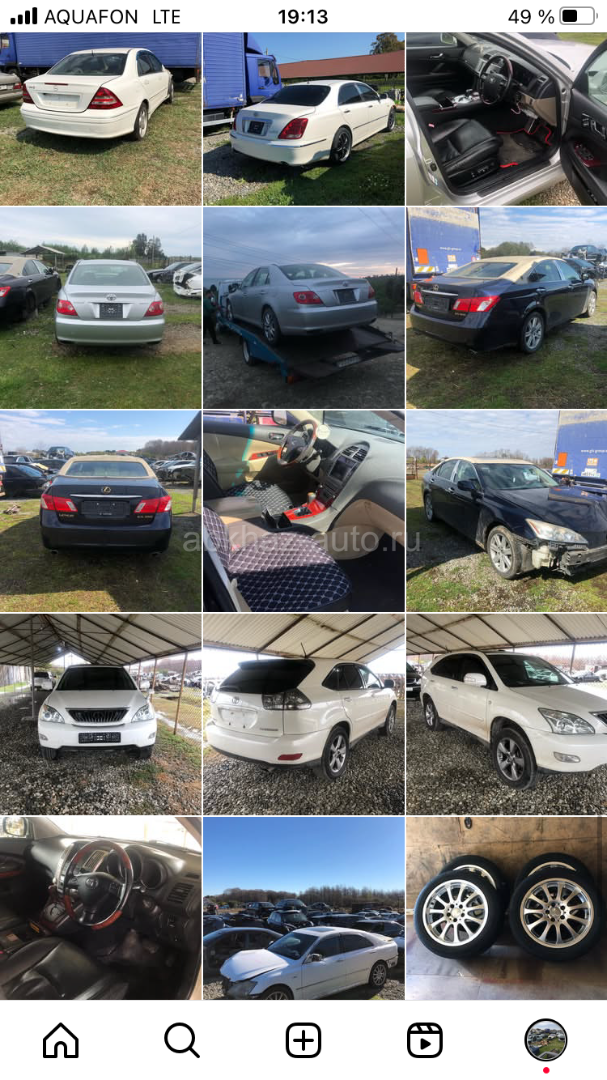
Task: Open the search and explore tab
Action: pyautogui.click(x=182, y=1040)
